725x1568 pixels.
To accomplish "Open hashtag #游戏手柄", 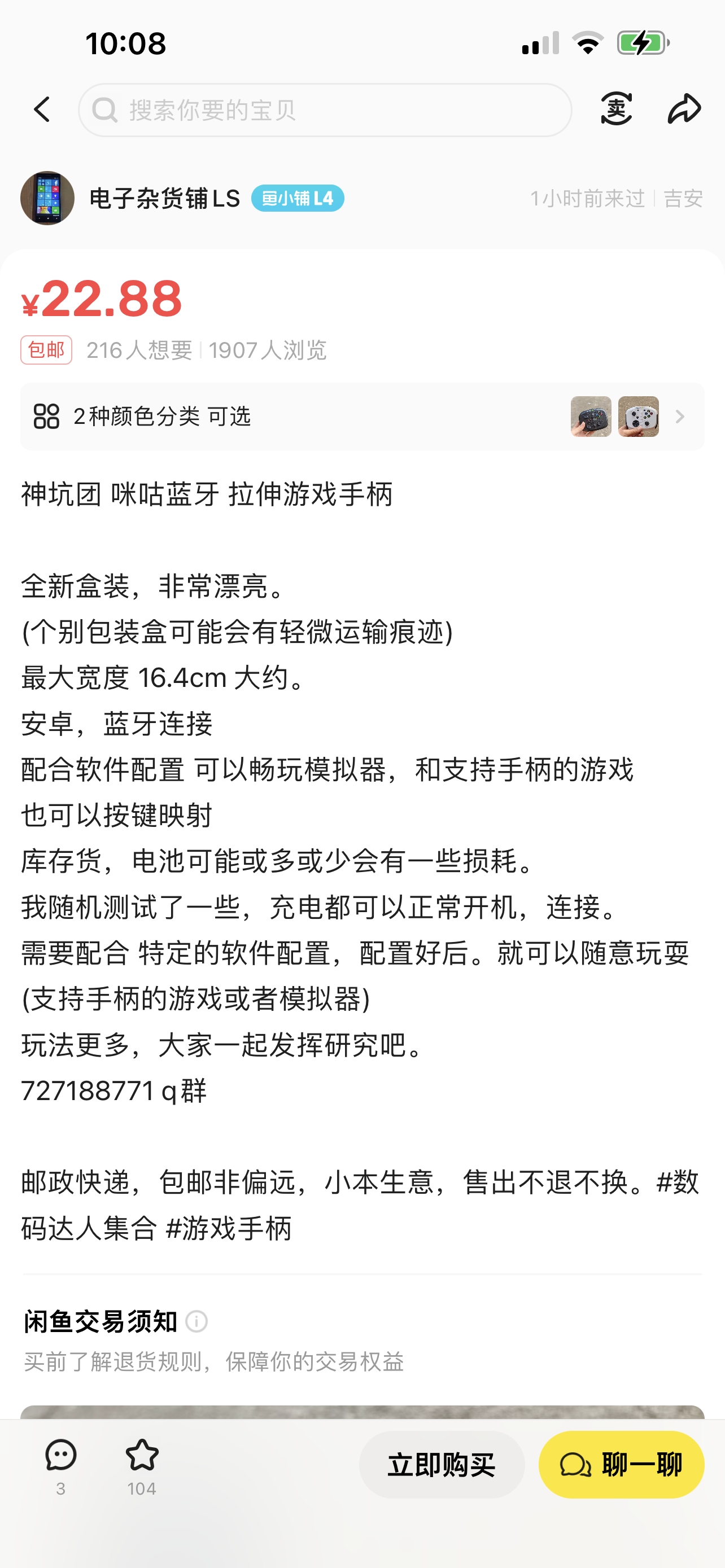I will [x=229, y=1228].
